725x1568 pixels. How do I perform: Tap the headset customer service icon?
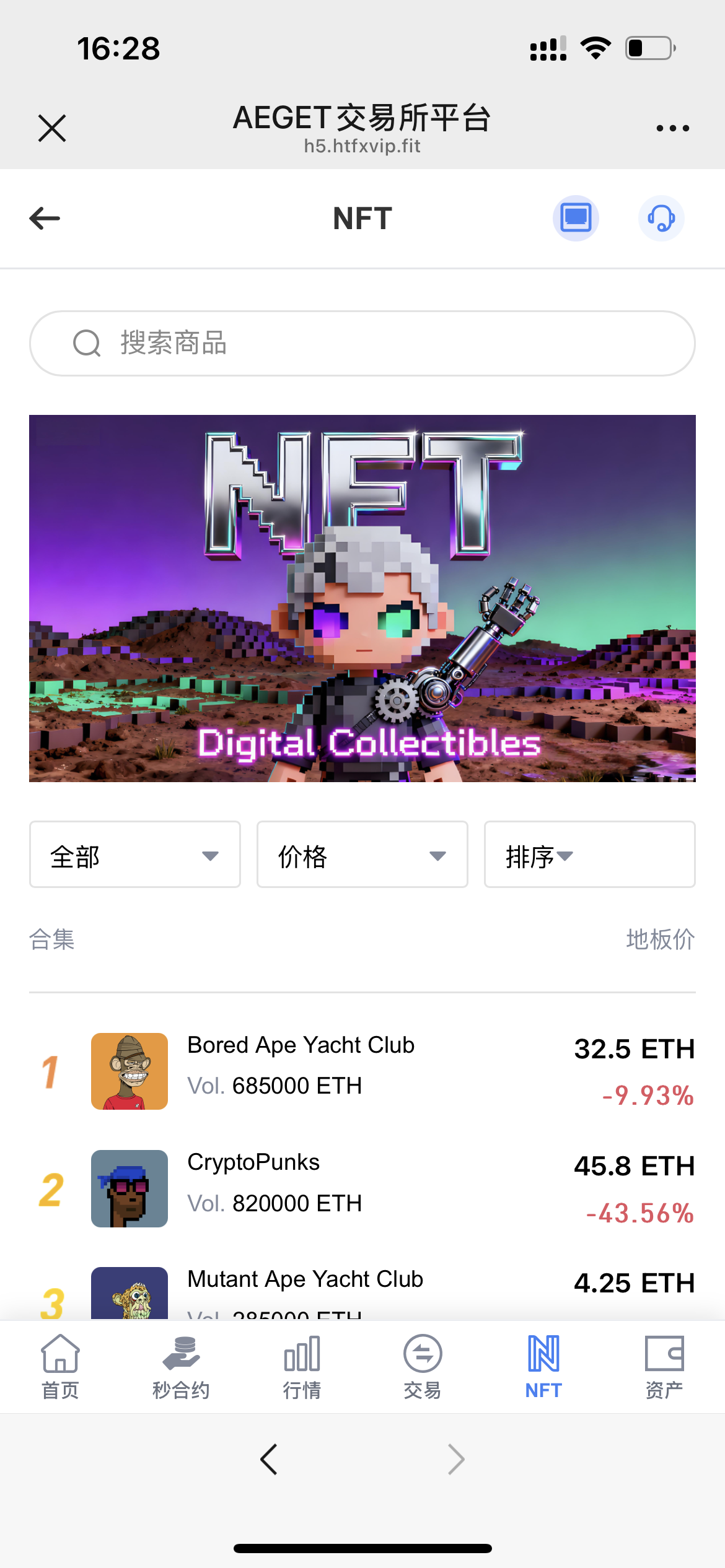pyautogui.click(x=661, y=218)
